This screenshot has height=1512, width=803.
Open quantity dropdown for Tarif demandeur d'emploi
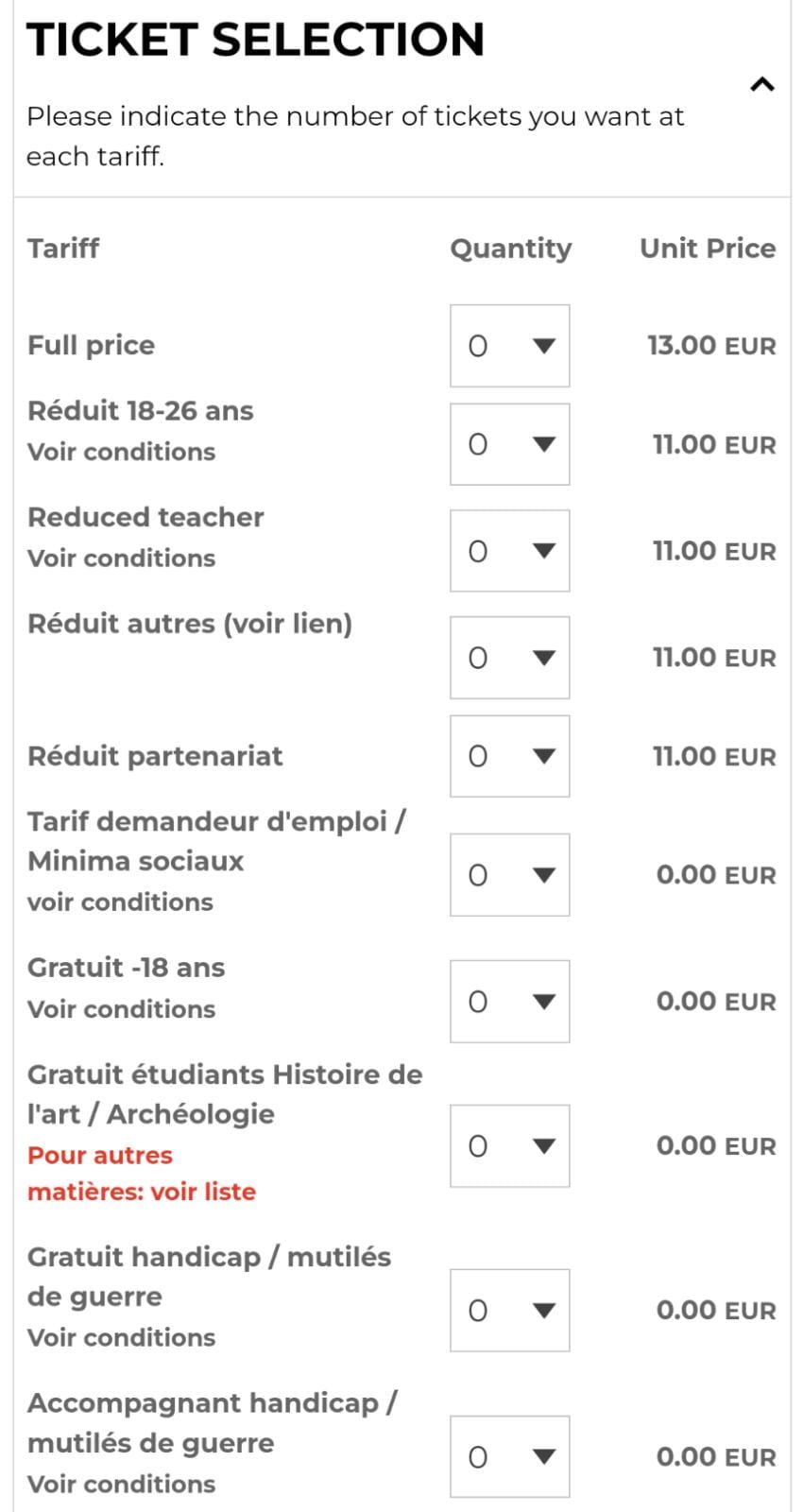click(x=510, y=875)
